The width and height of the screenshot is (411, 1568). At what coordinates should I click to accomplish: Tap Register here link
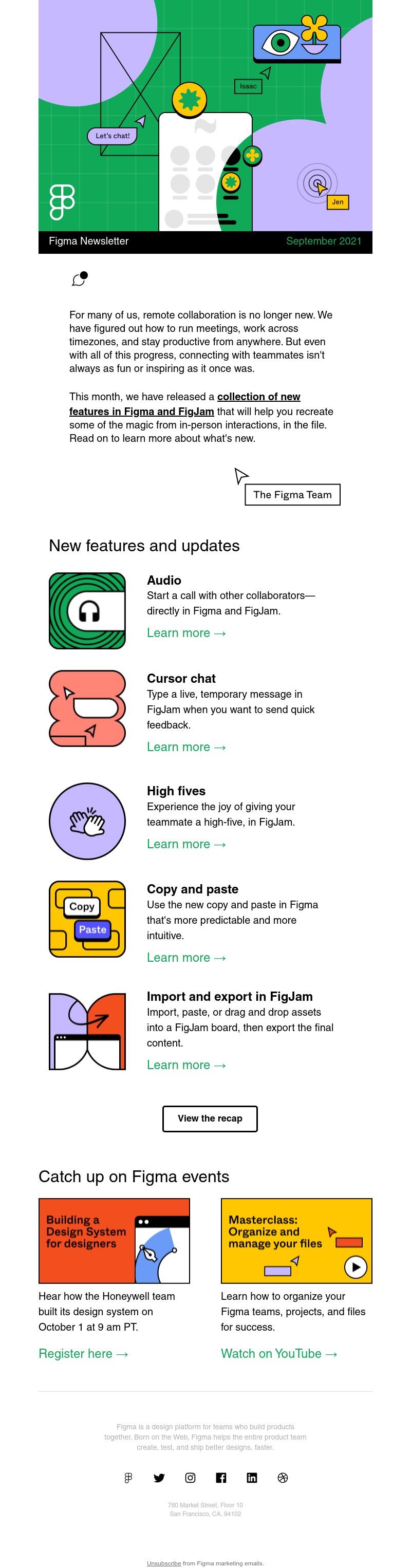tap(83, 1353)
